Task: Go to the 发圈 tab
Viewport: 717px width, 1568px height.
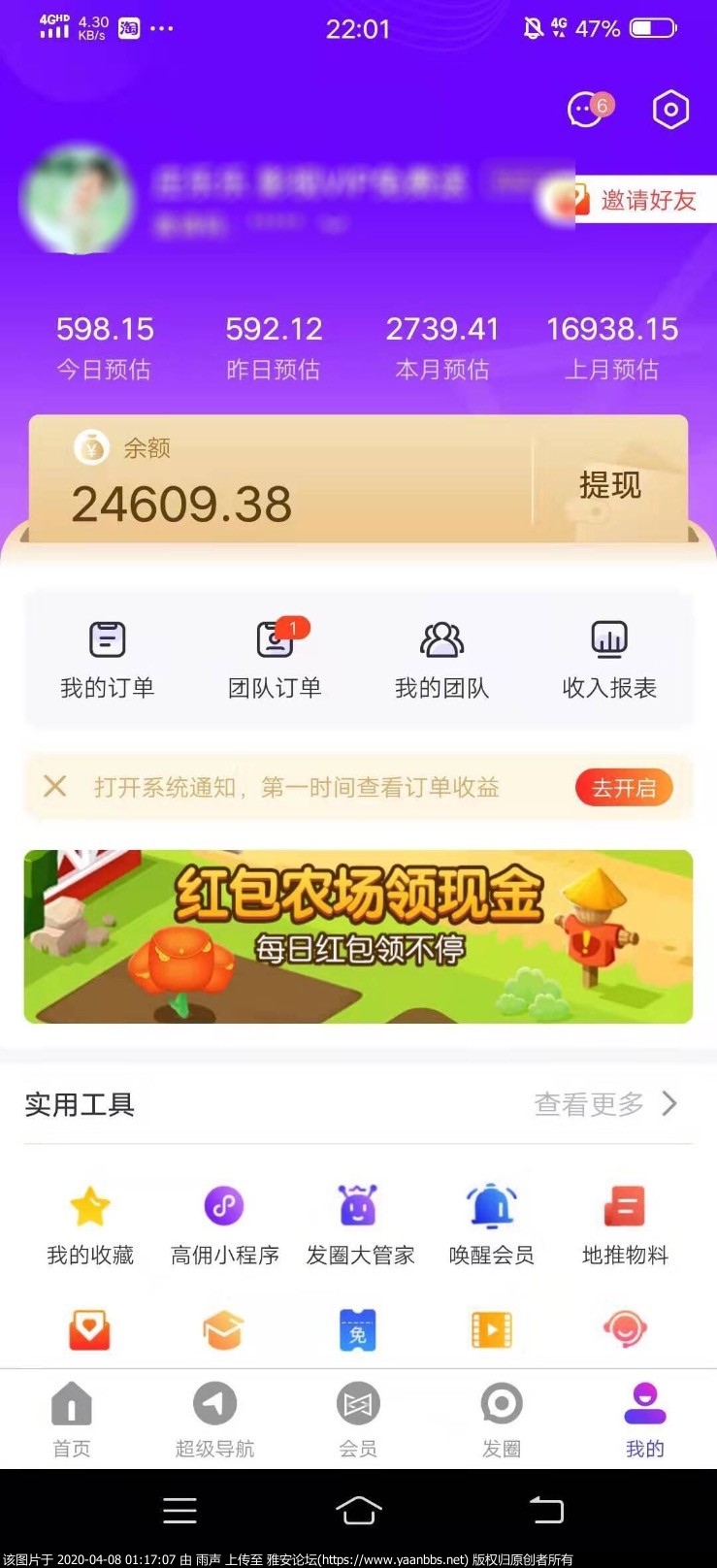Action: 502,1420
